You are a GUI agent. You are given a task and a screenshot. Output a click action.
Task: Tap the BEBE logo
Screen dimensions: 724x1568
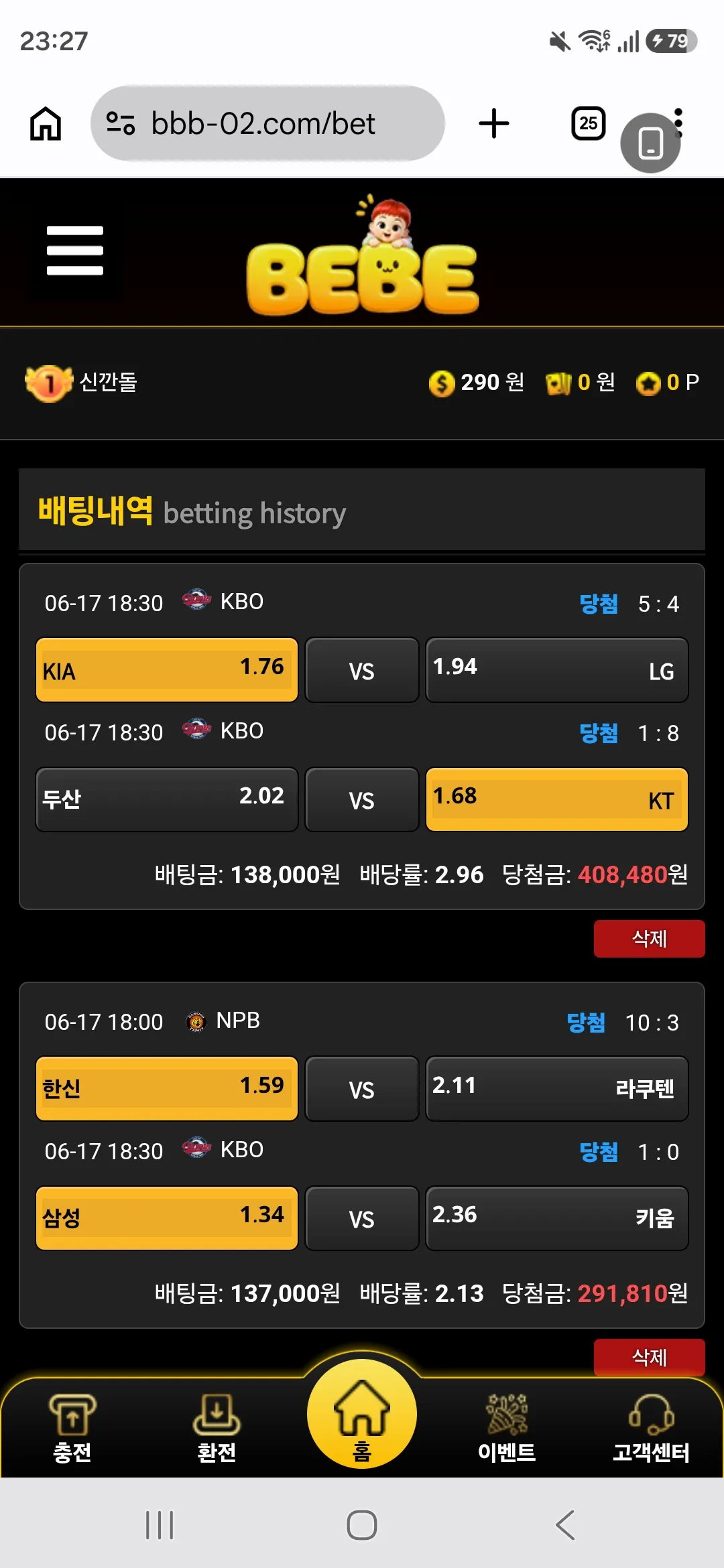click(363, 257)
